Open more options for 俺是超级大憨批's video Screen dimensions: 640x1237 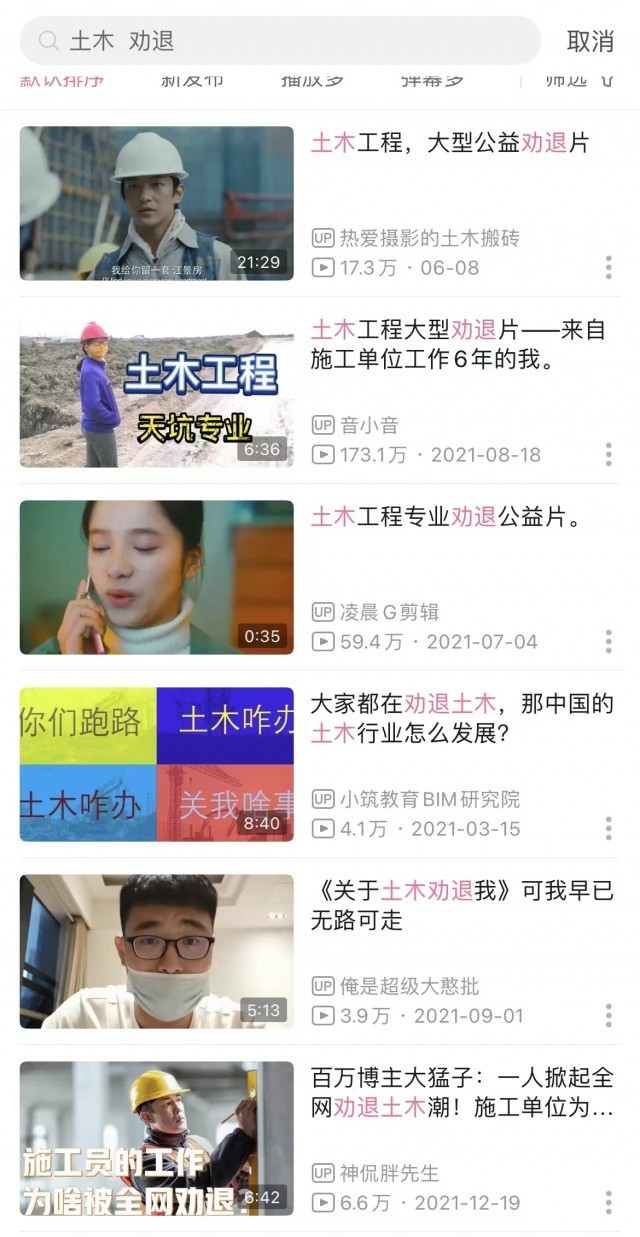tap(608, 1016)
